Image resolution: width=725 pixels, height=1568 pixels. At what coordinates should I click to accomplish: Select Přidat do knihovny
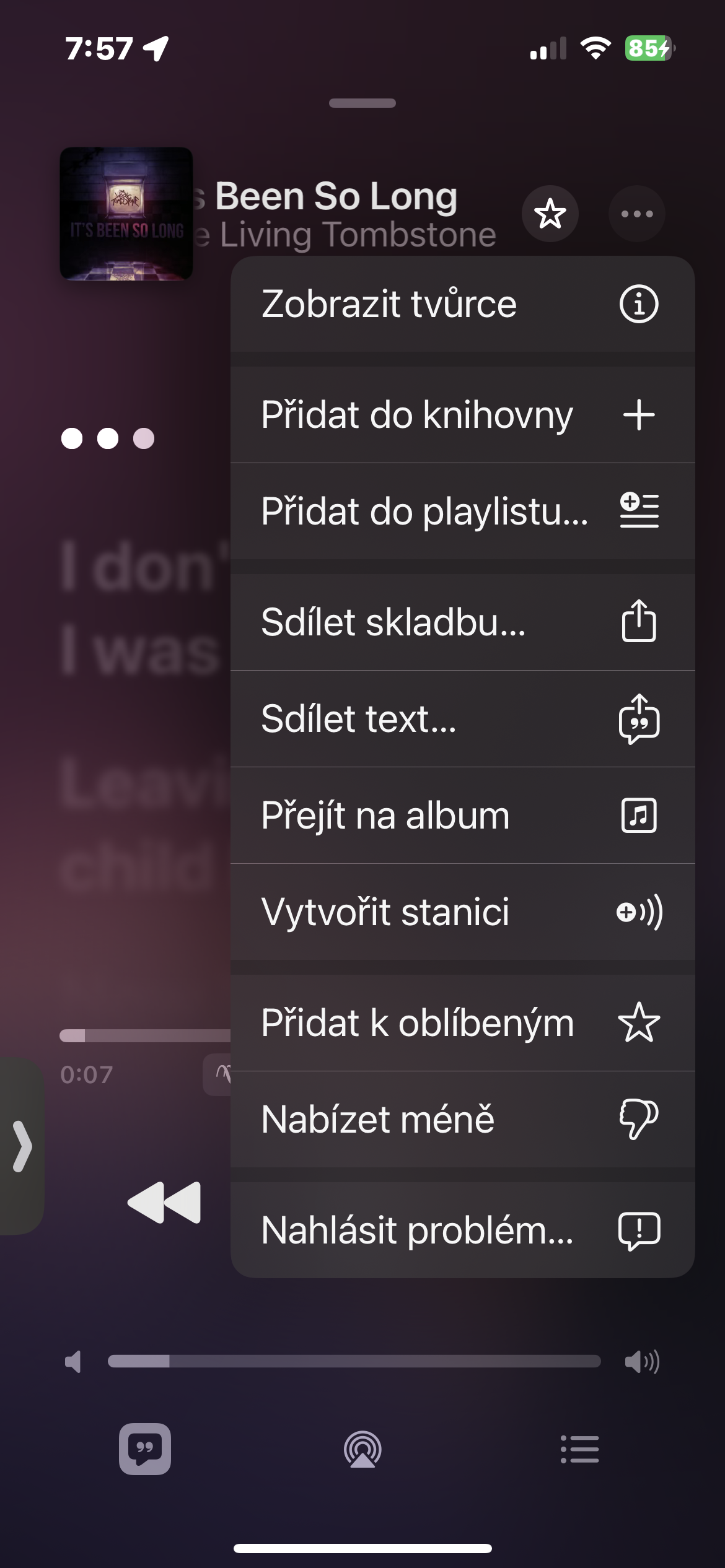pyautogui.click(x=462, y=414)
